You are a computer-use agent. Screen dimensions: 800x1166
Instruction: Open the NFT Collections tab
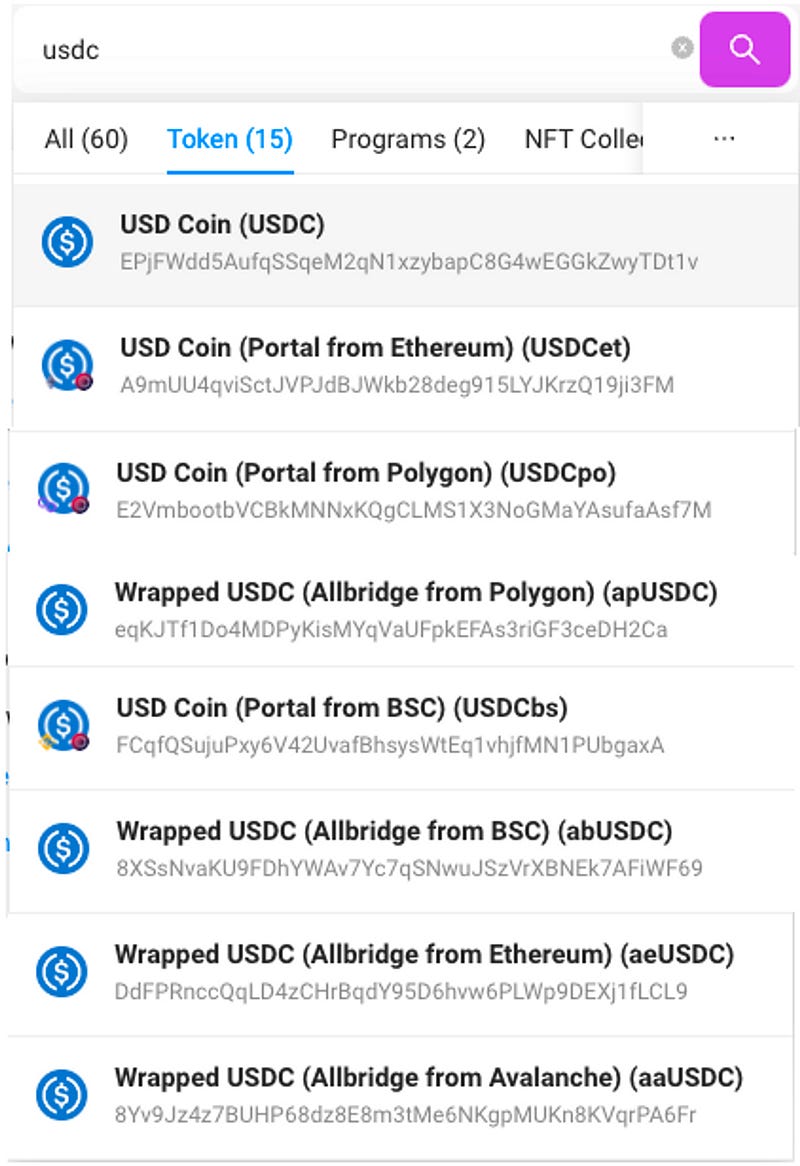pos(582,139)
